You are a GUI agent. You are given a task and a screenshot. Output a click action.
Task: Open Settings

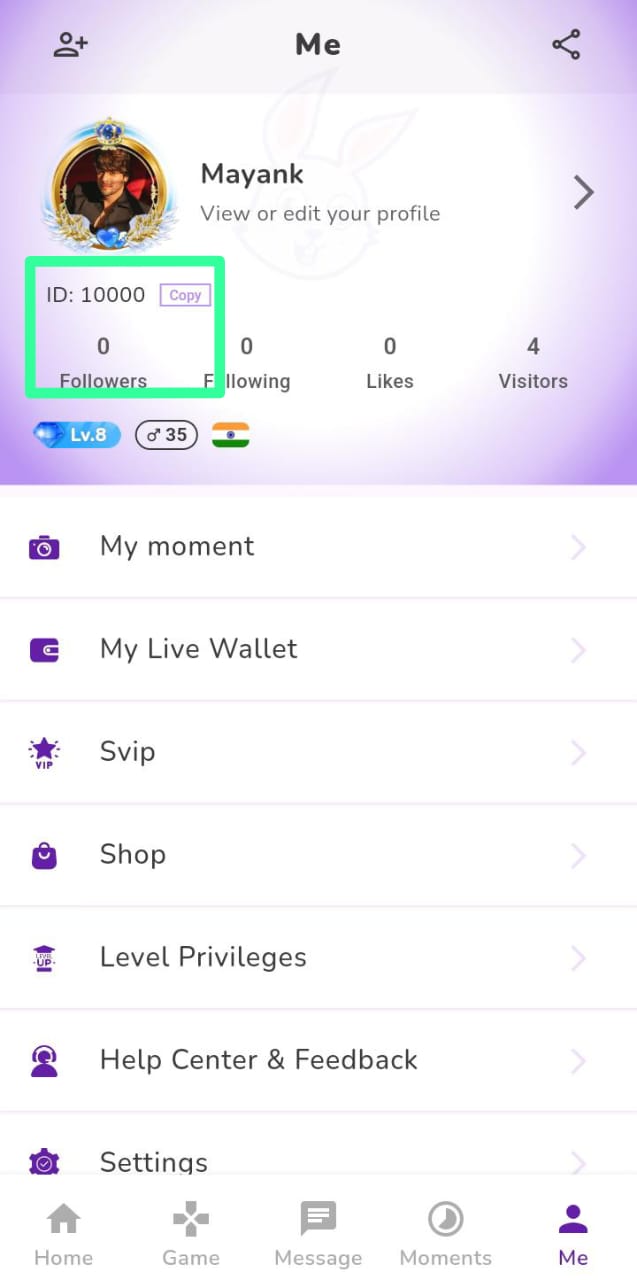[x=318, y=1160]
